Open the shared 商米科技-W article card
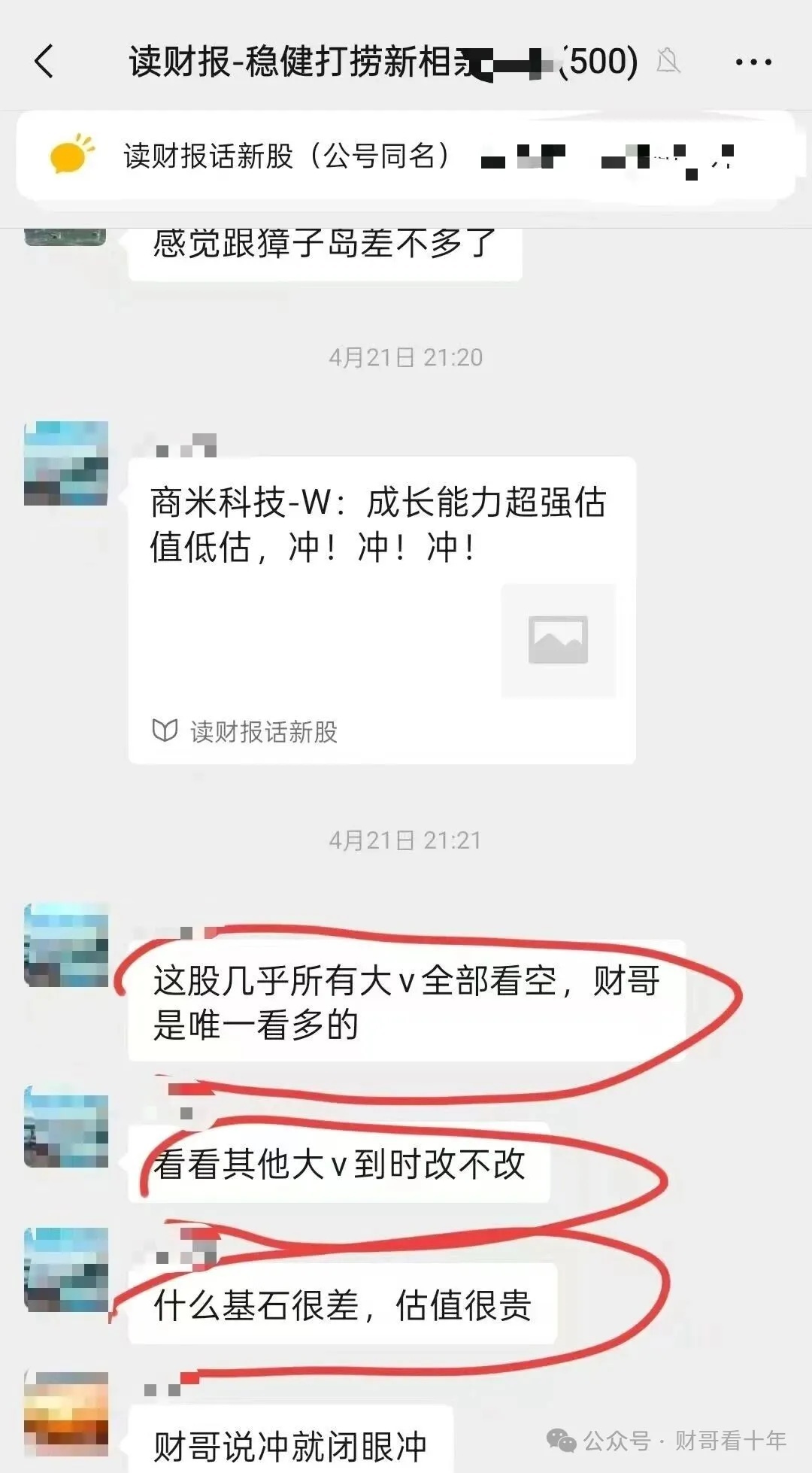This screenshot has width=812, height=1473. [x=382, y=609]
